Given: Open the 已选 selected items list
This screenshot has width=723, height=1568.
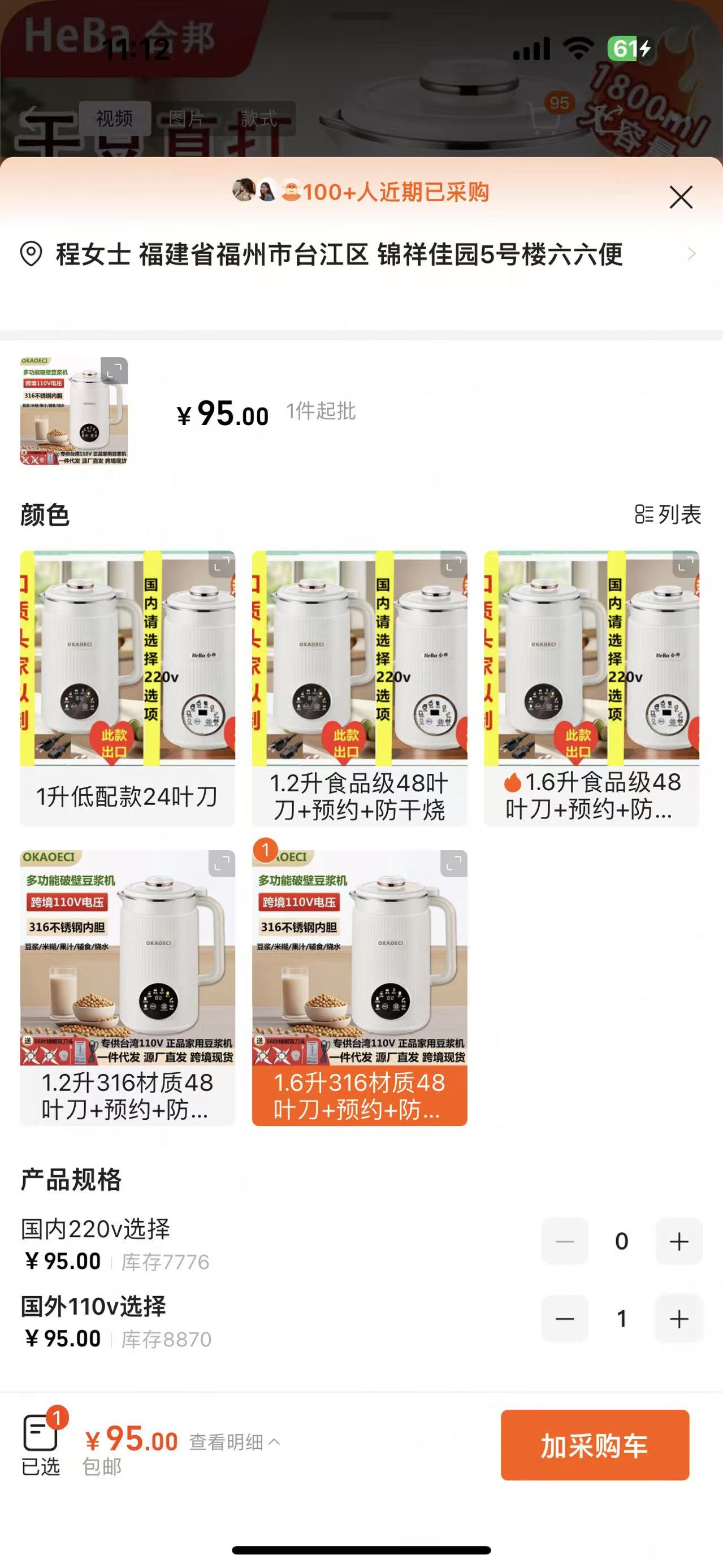Looking at the screenshot, I should (x=41, y=1445).
